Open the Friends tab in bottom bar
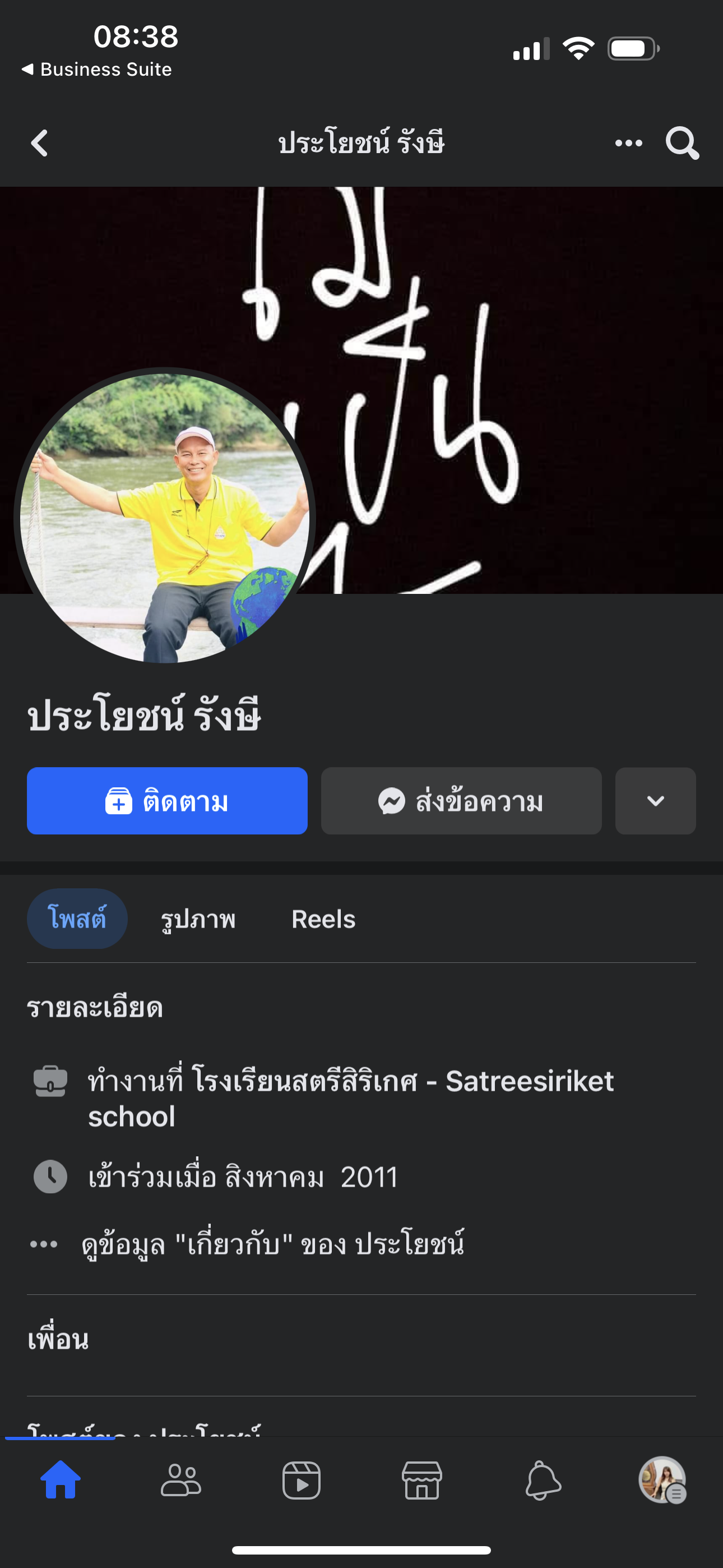723x1568 pixels. [180, 1480]
